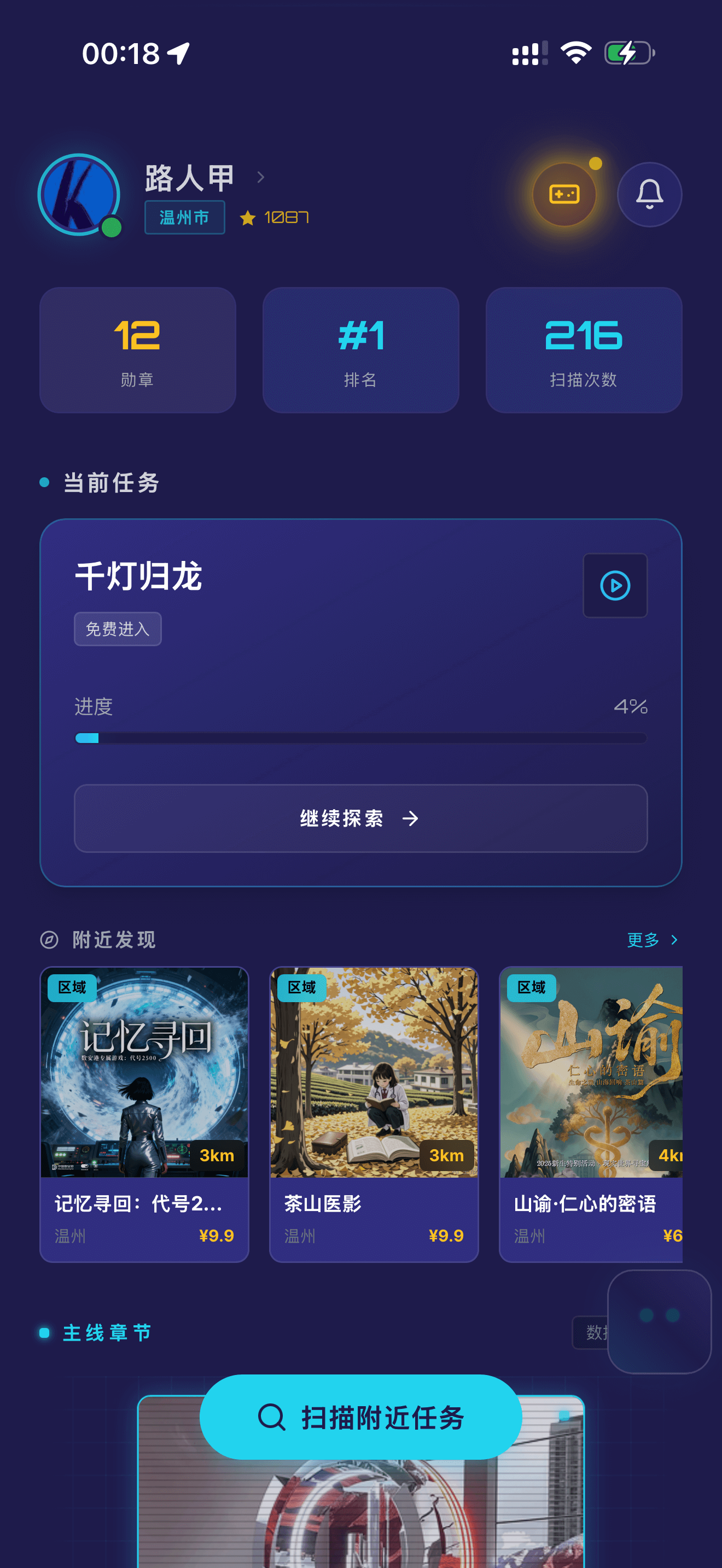Click the compass icon beside 附近发现

(x=48, y=940)
